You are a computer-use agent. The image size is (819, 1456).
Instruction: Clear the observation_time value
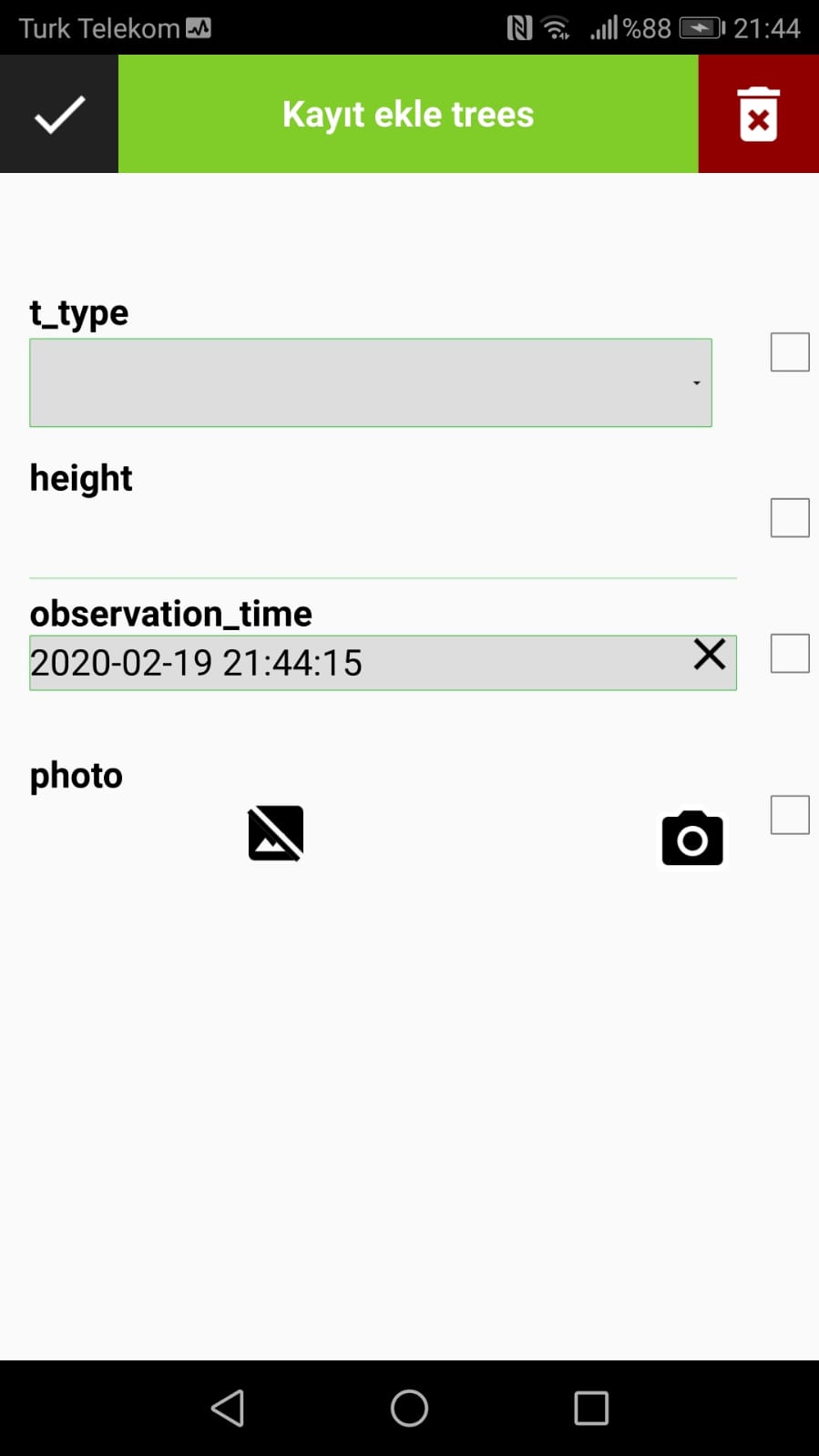coord(709,654)
